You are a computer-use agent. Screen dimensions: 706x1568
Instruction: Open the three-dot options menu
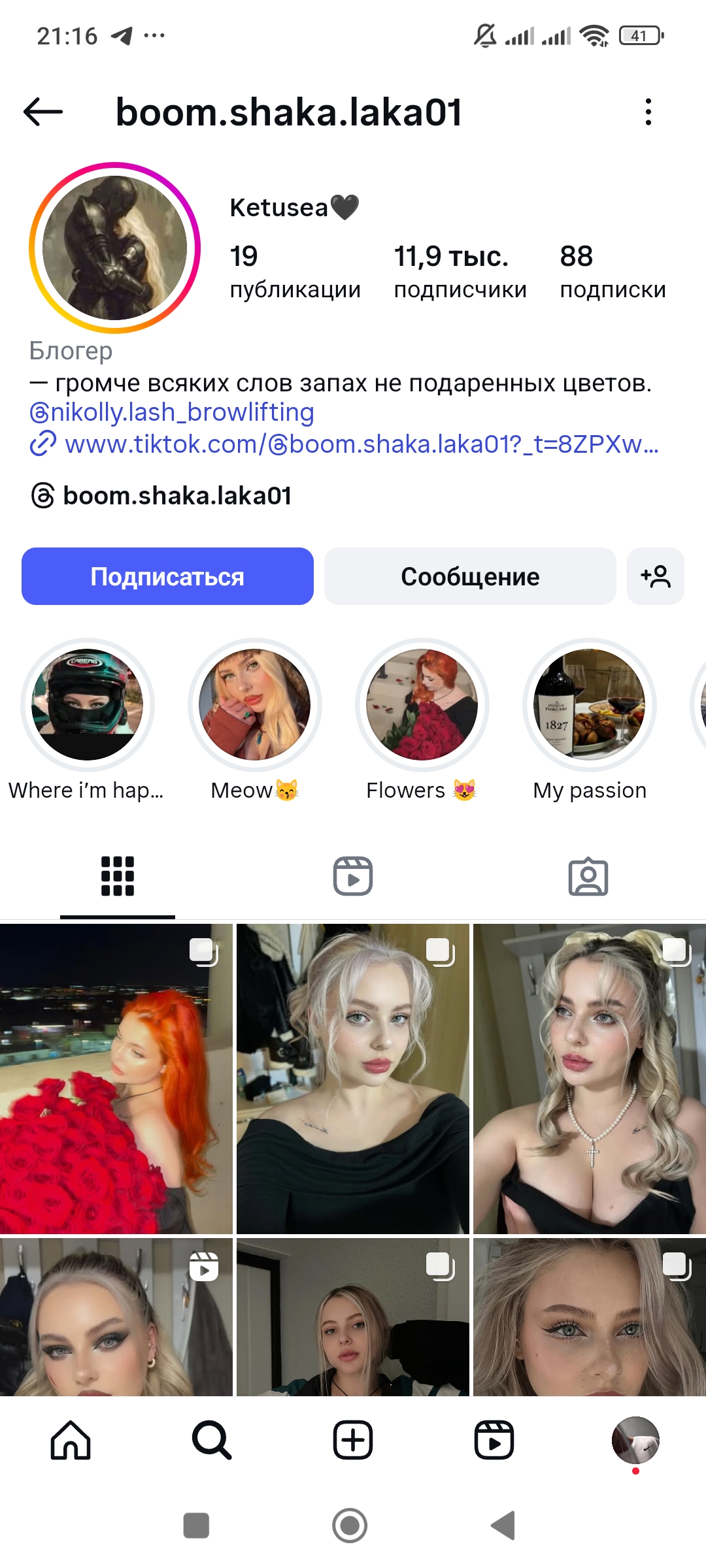click(648, 112)
